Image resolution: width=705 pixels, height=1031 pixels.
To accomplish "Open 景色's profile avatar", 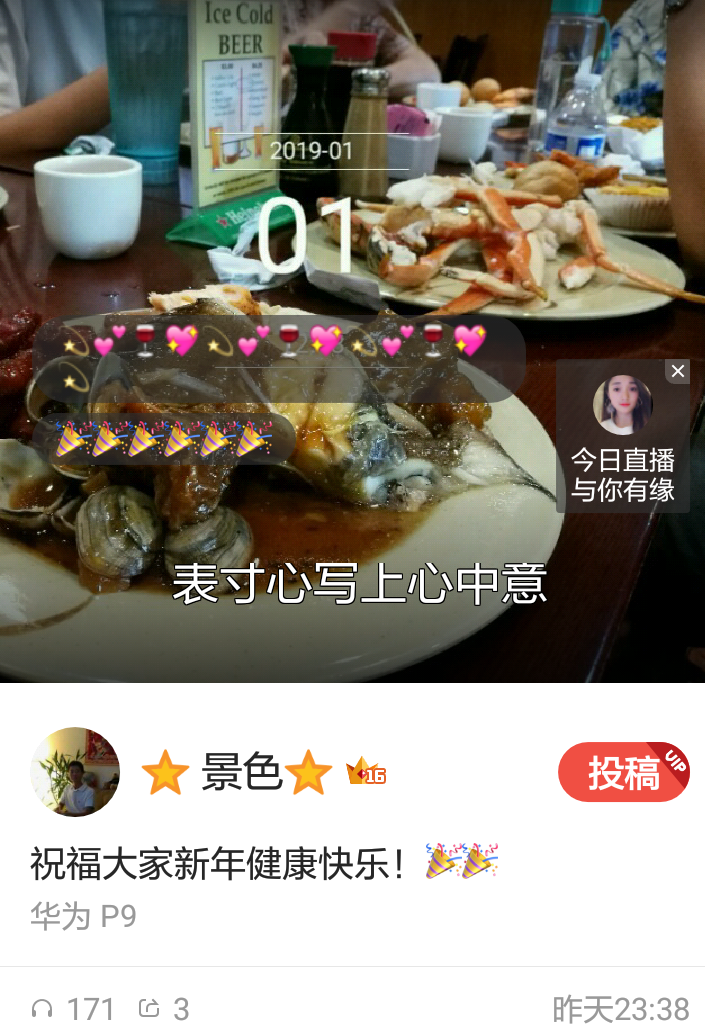I will point(76,772).
